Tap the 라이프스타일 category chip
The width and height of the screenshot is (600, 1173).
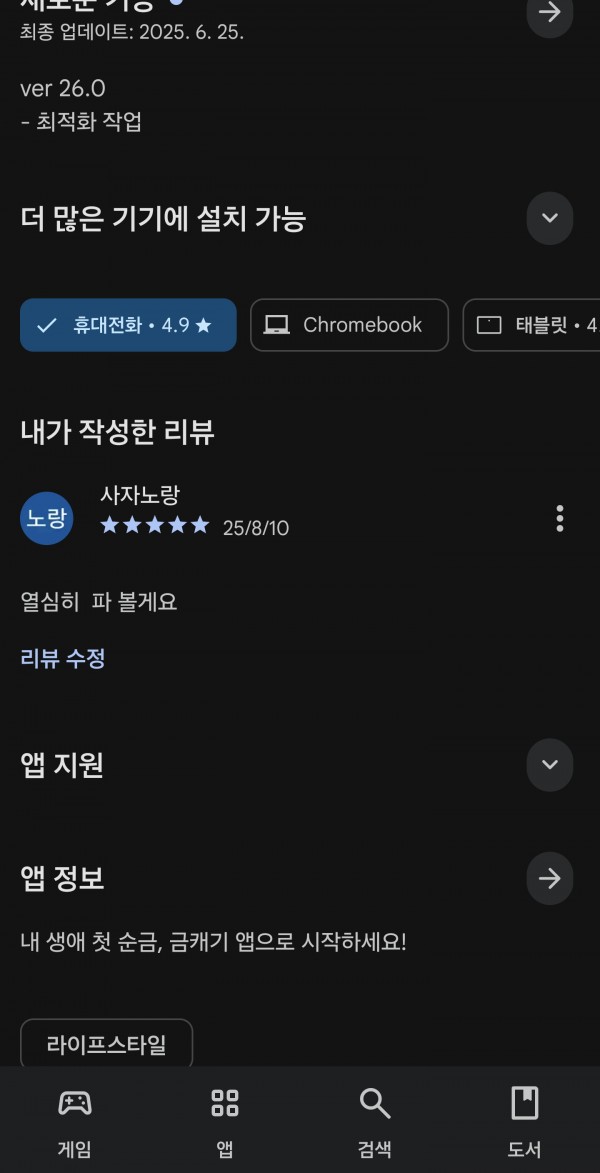click(106, 1044)
